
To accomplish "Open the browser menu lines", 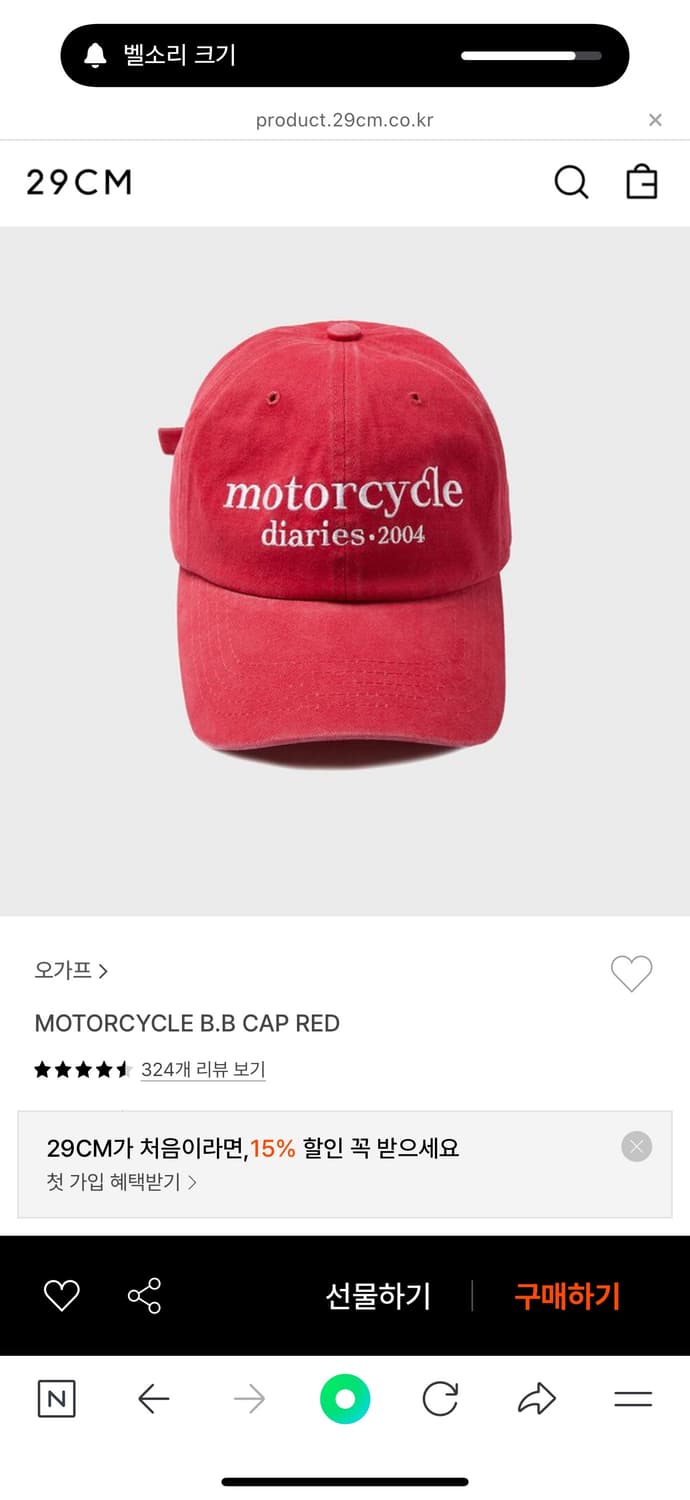I will (633, 1399).
